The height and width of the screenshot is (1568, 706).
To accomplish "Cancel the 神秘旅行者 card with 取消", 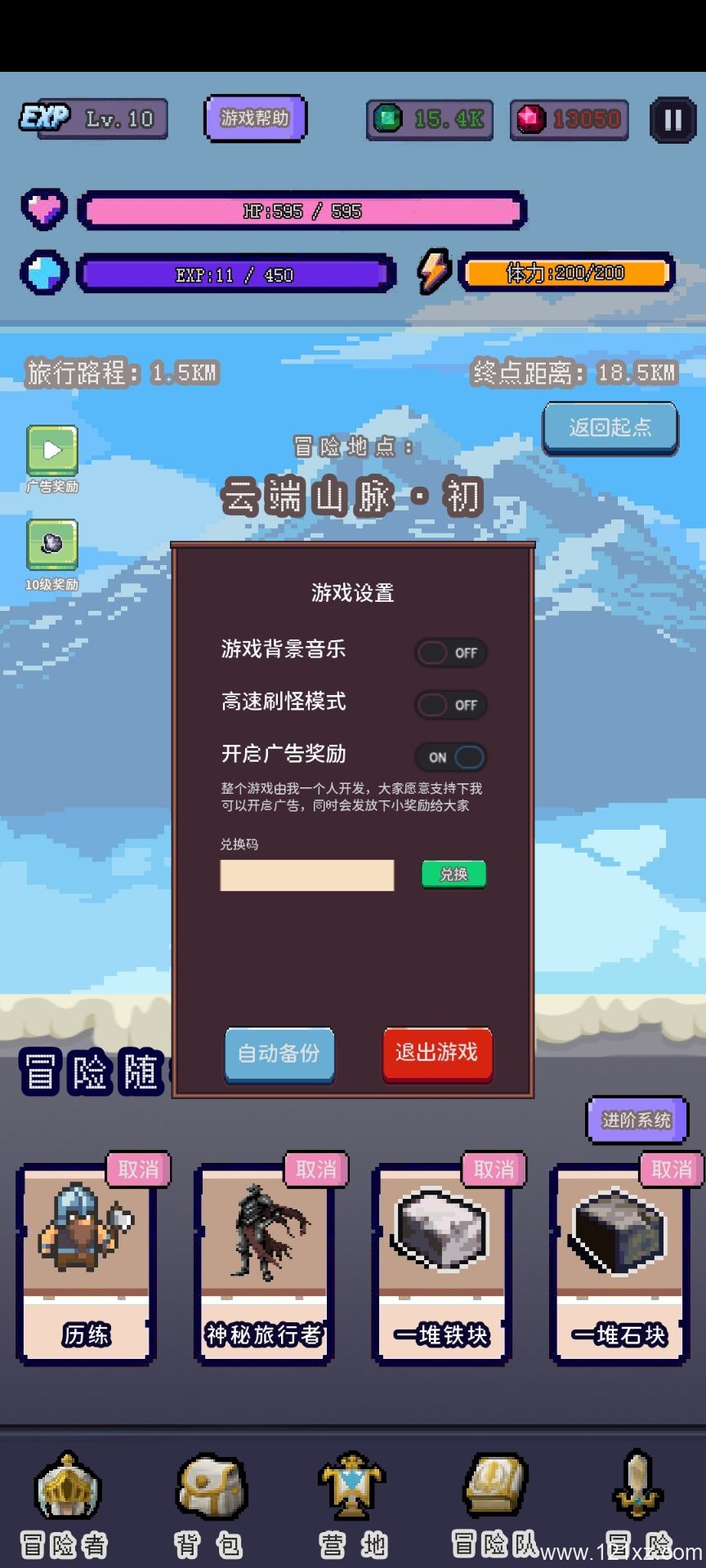I will (316, 1169).
